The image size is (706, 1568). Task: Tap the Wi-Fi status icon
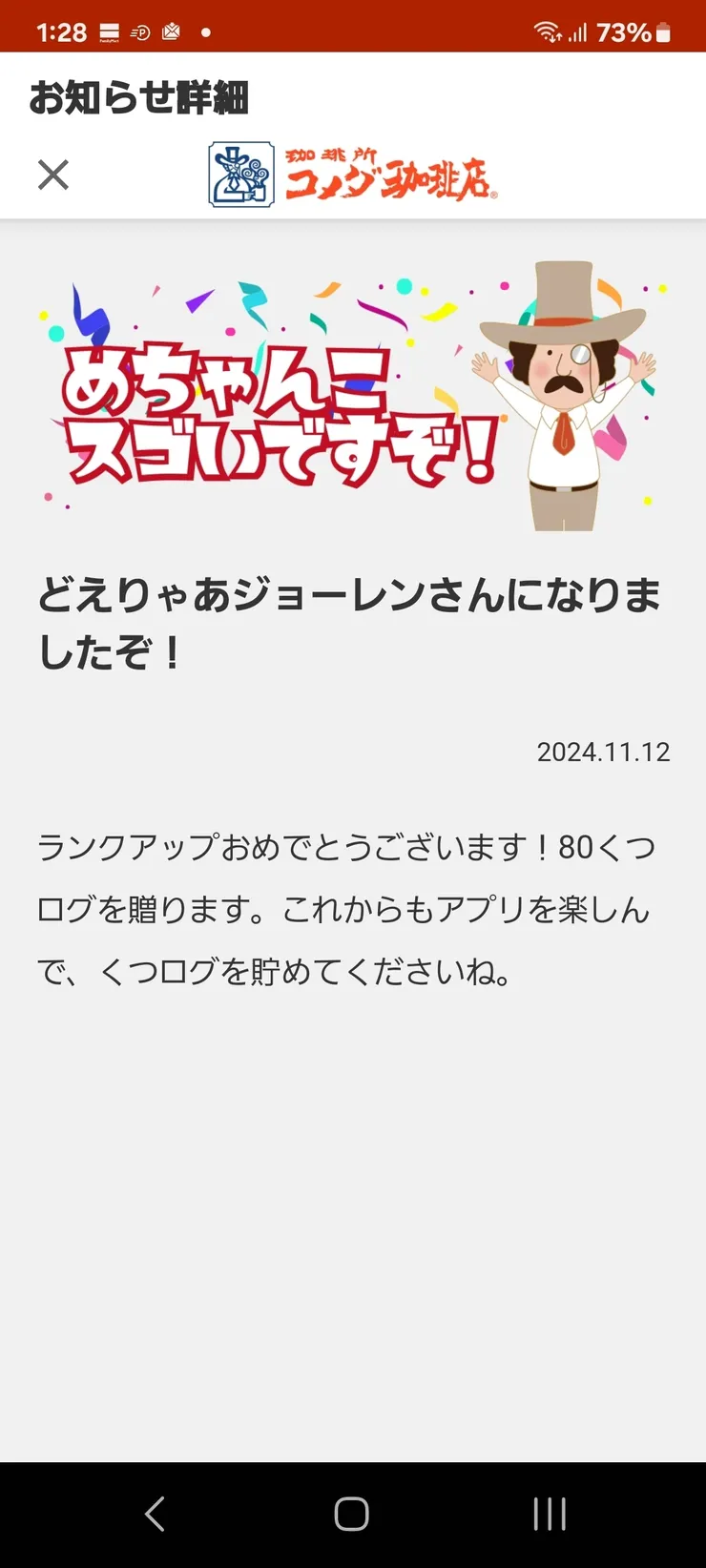[547, 31]
